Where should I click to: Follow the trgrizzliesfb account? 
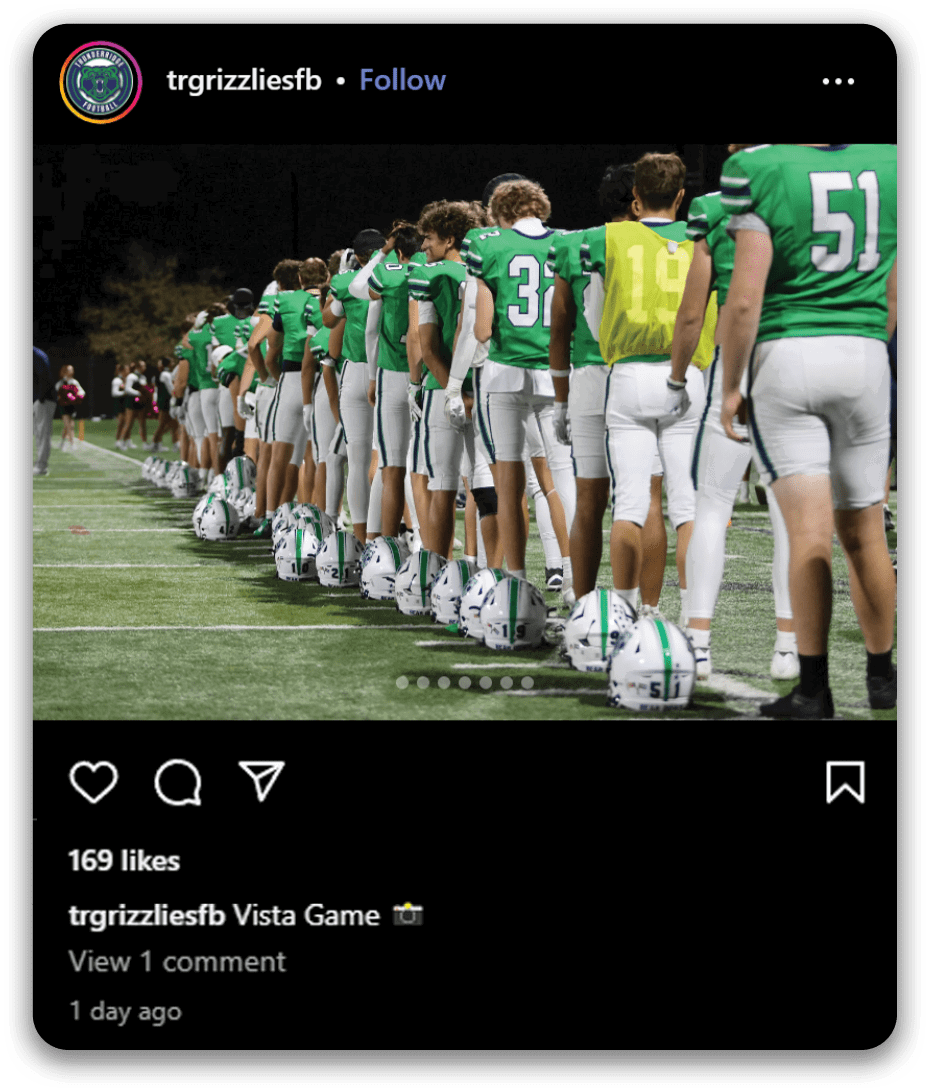[402, 81]
